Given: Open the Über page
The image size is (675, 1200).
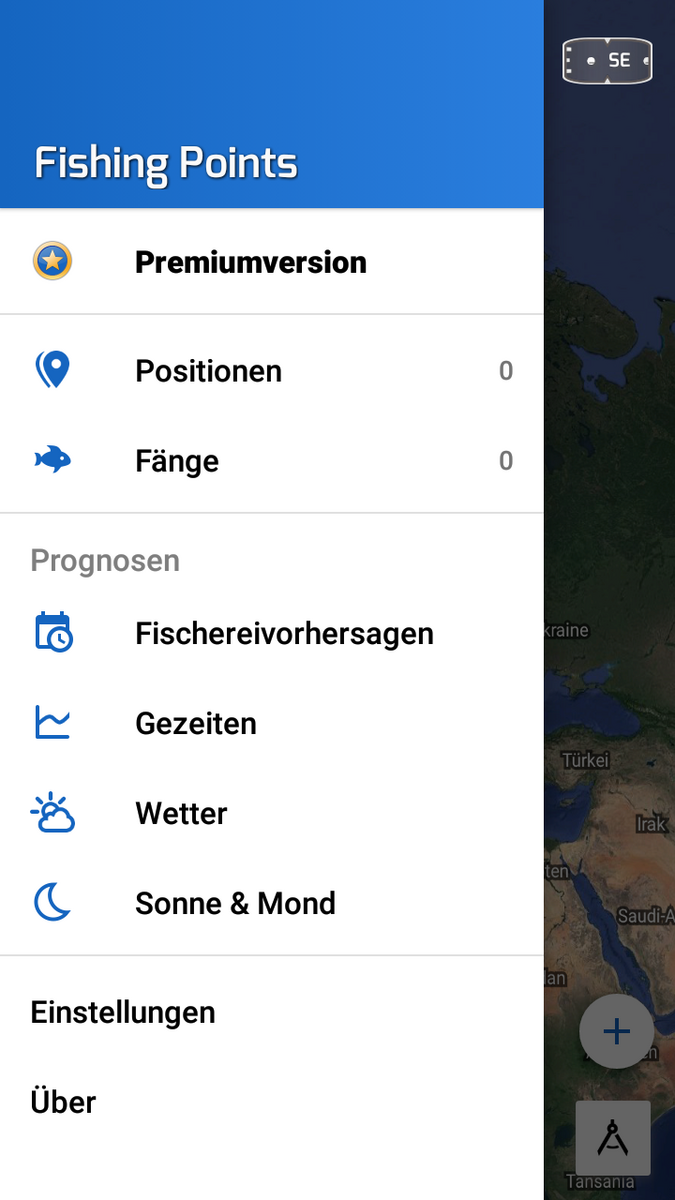Looking at the screenshot, I should pos(272,1103).
